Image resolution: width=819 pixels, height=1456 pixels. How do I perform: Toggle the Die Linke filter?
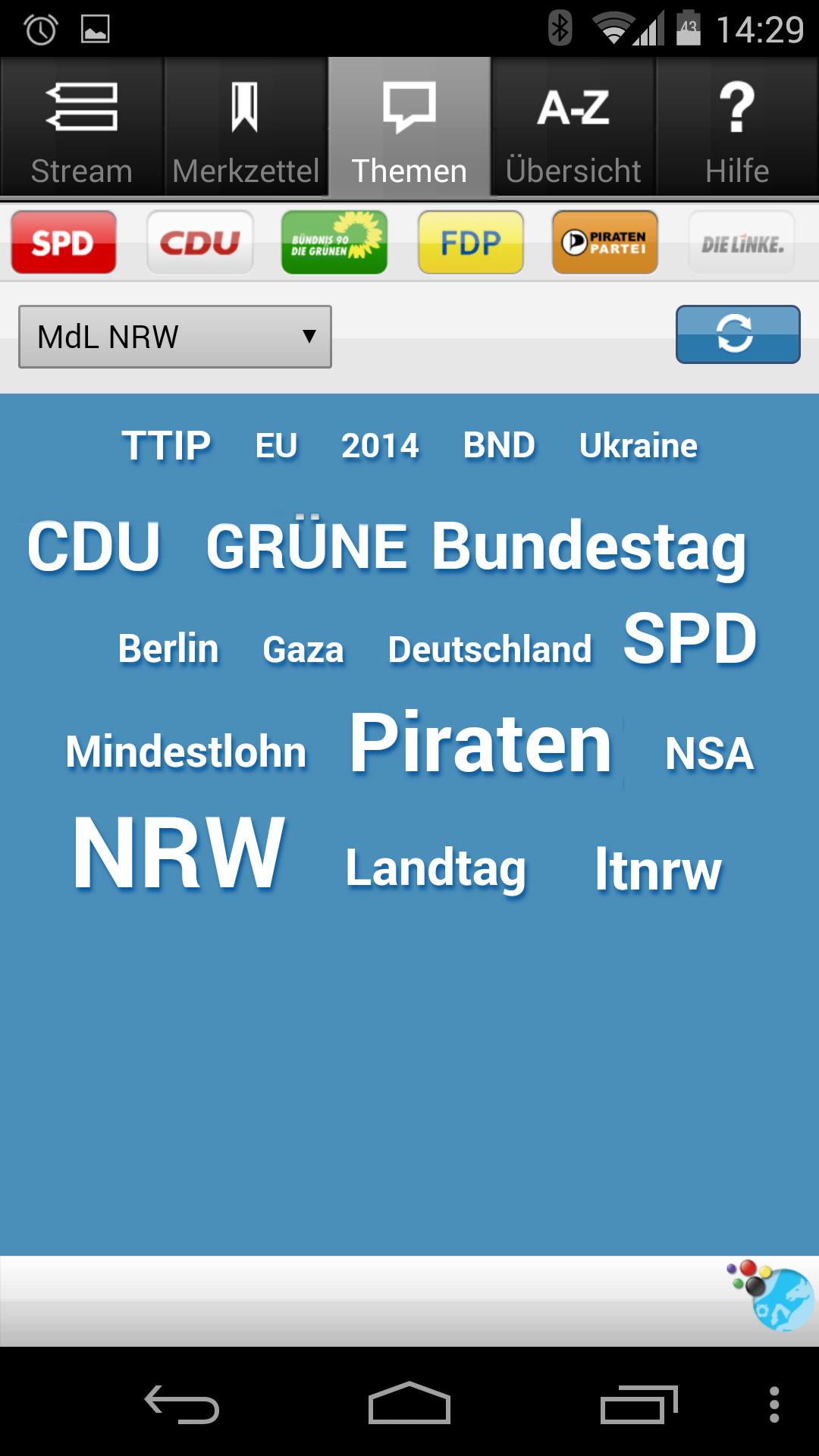pos(741,243)
